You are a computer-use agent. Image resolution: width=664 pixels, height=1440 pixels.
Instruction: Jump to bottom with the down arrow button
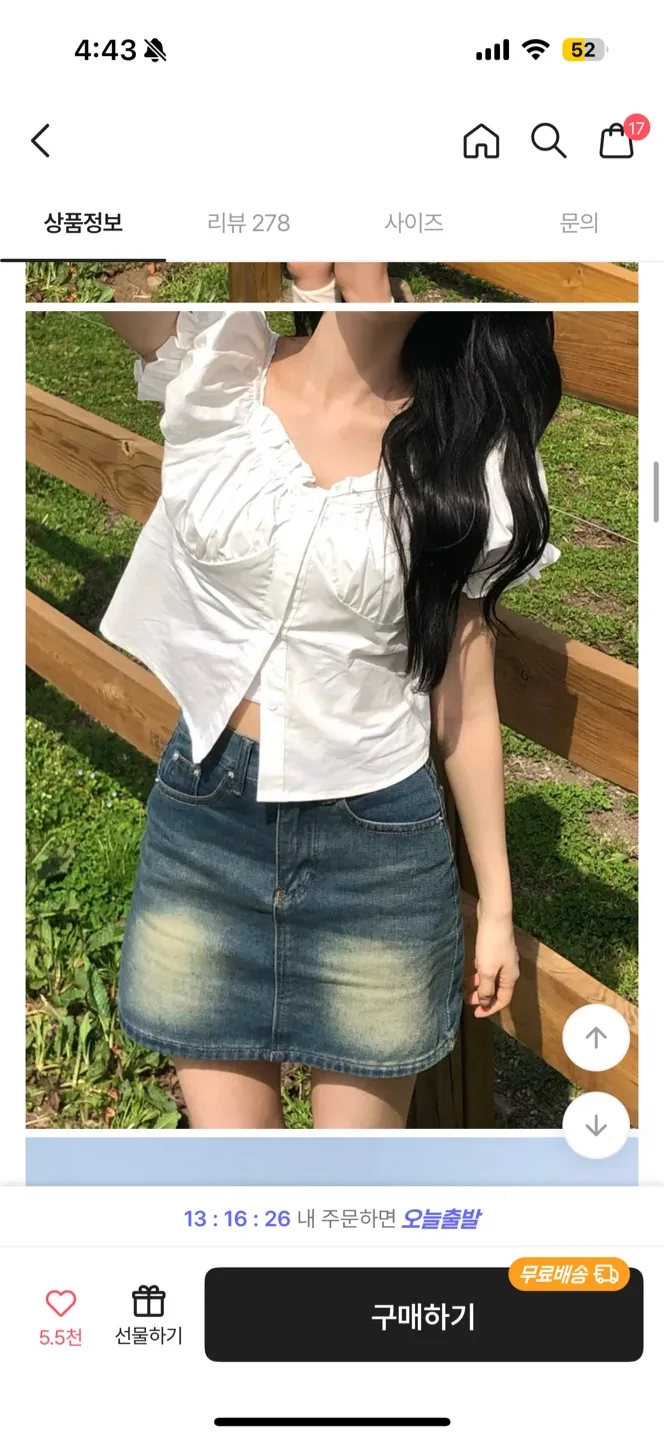[x=596, y=1125]
